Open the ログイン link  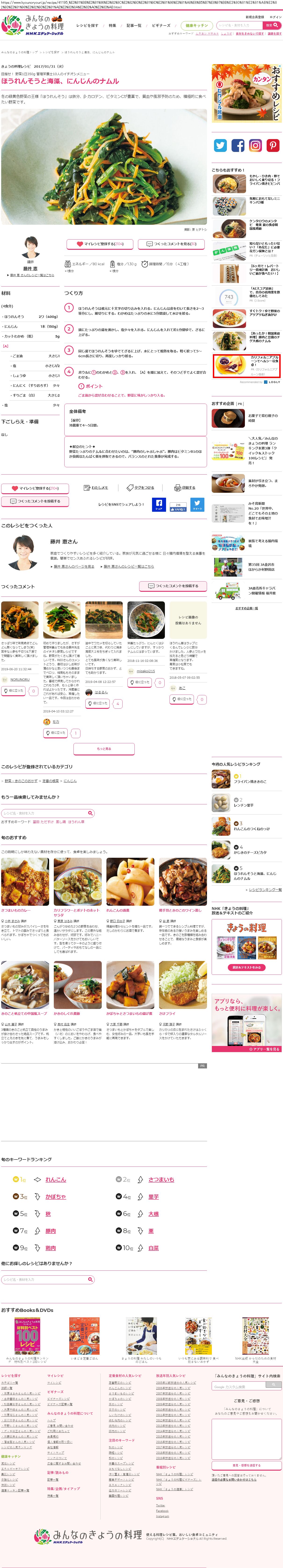(275, 17)
